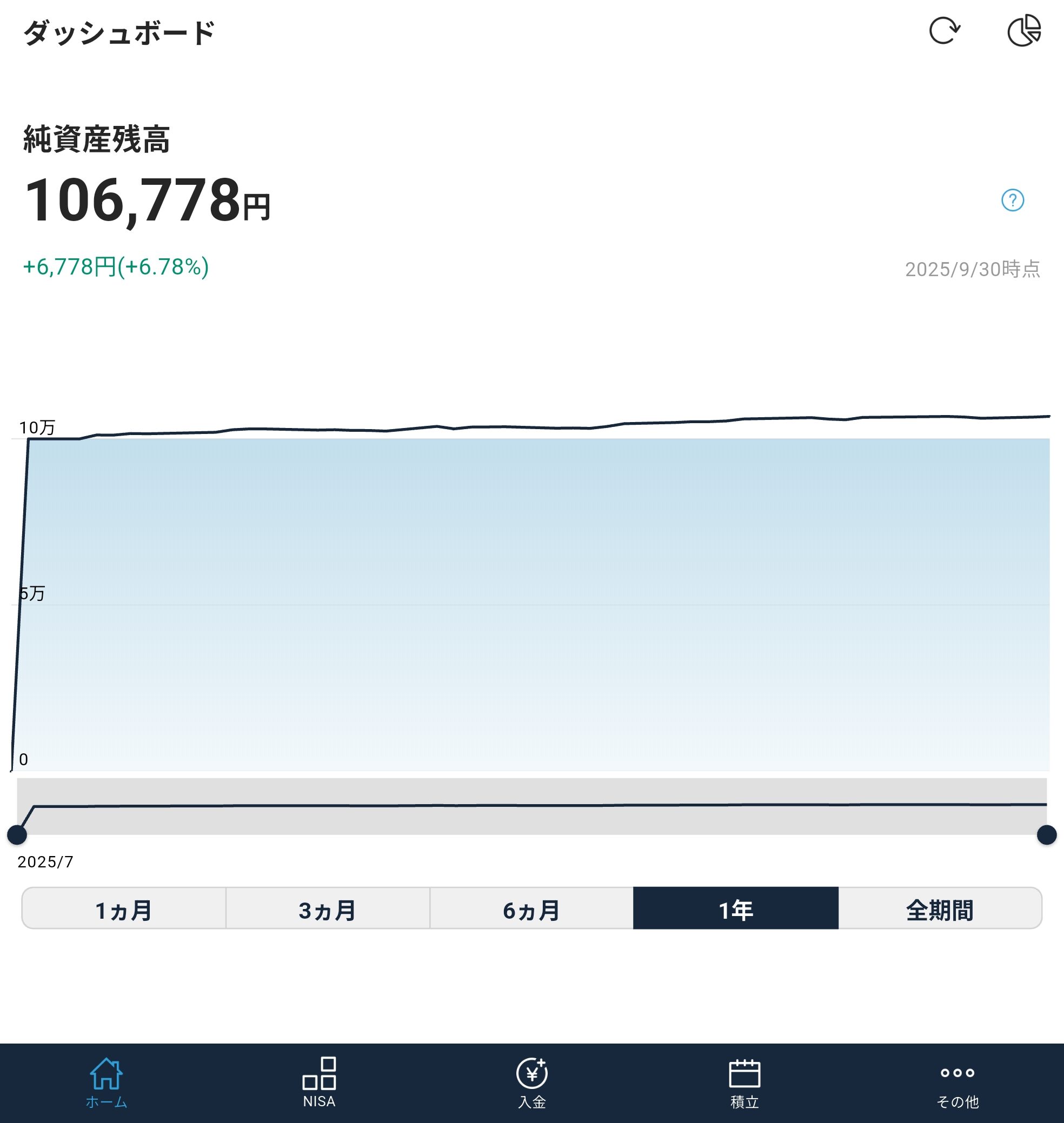Select the 1年 period
This screenshot has height=1123, width=1064.
pyautogui.click(x=736, y=908)
